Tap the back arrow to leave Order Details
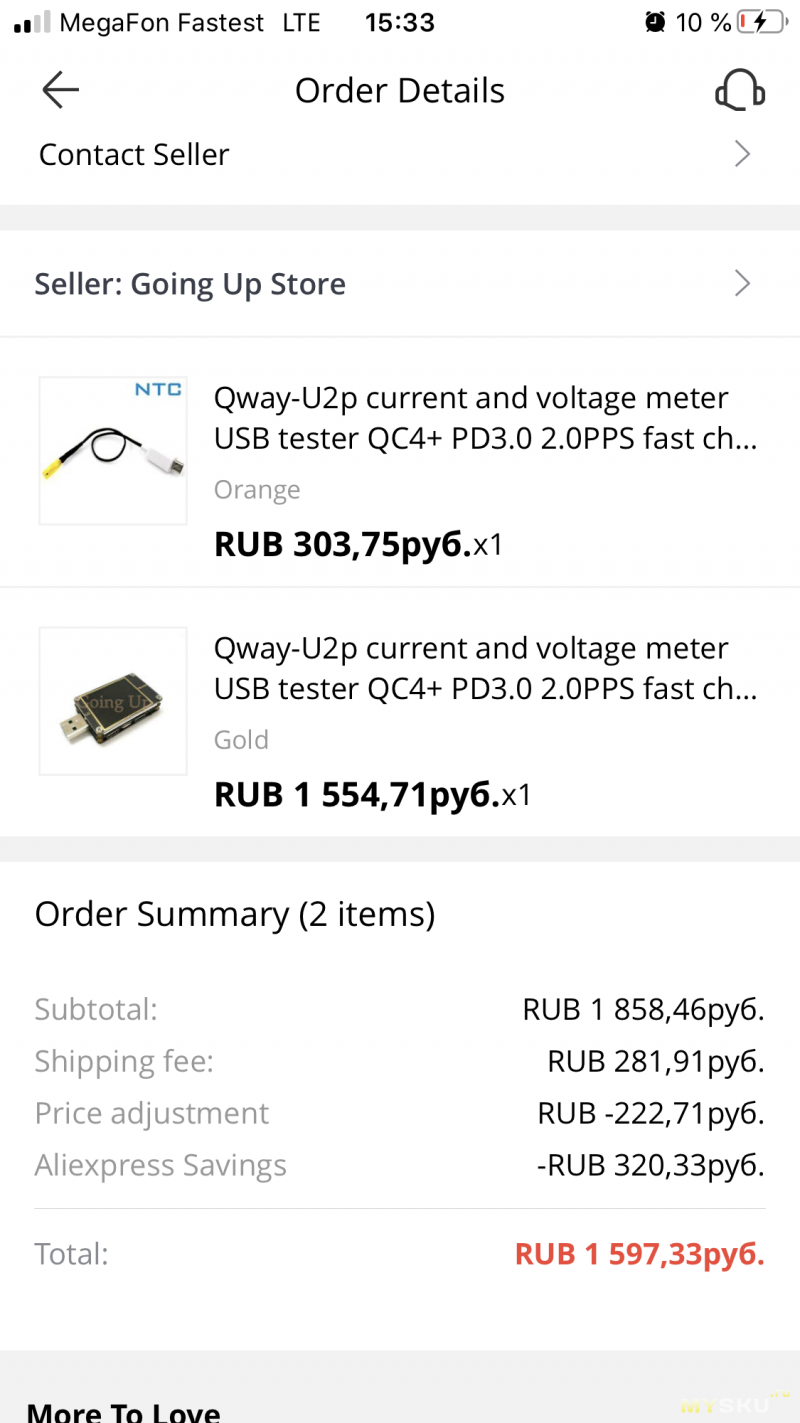Image resolution: width=800 pixels, height=1423 pixels. click(x=60, y=89)
